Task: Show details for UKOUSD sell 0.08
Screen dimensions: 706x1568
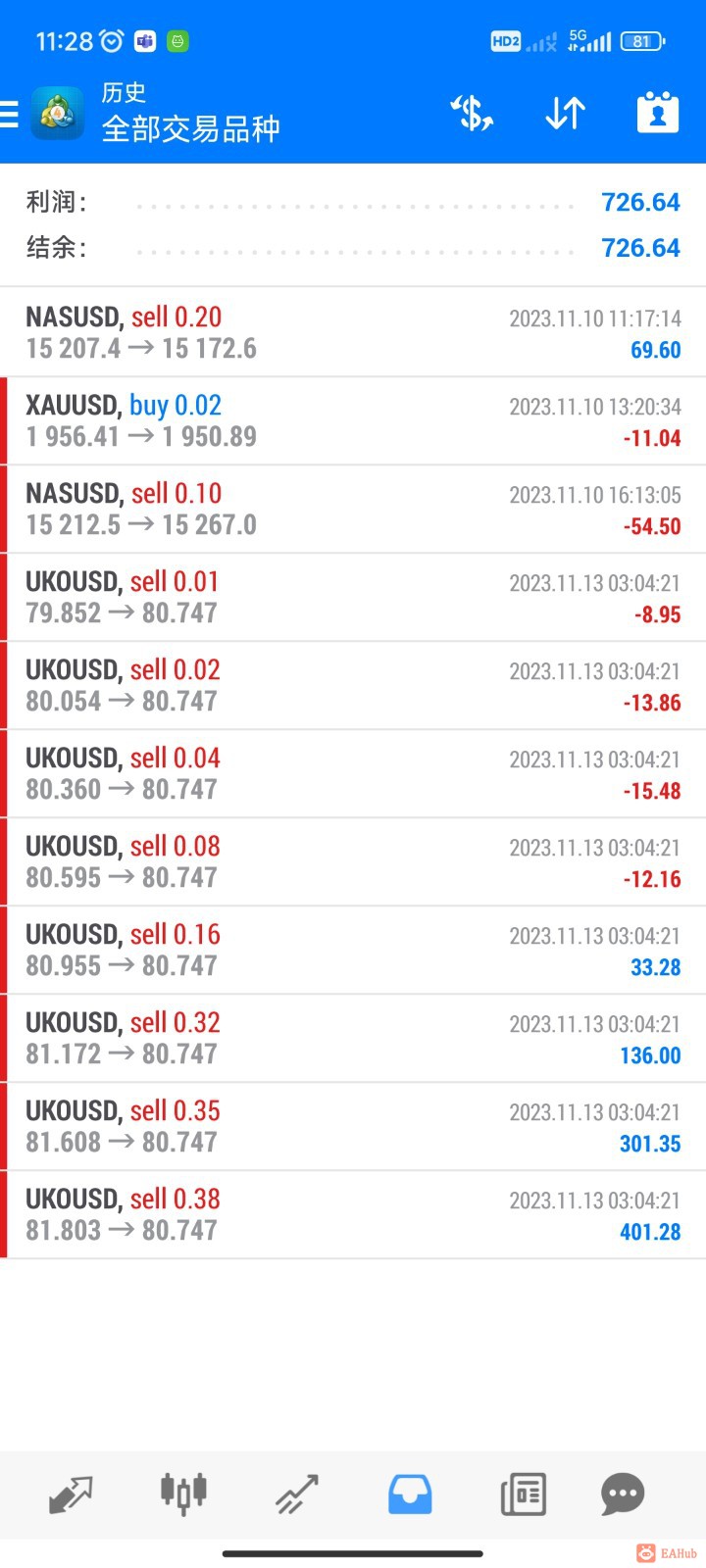Action: (x=353, y=861)
